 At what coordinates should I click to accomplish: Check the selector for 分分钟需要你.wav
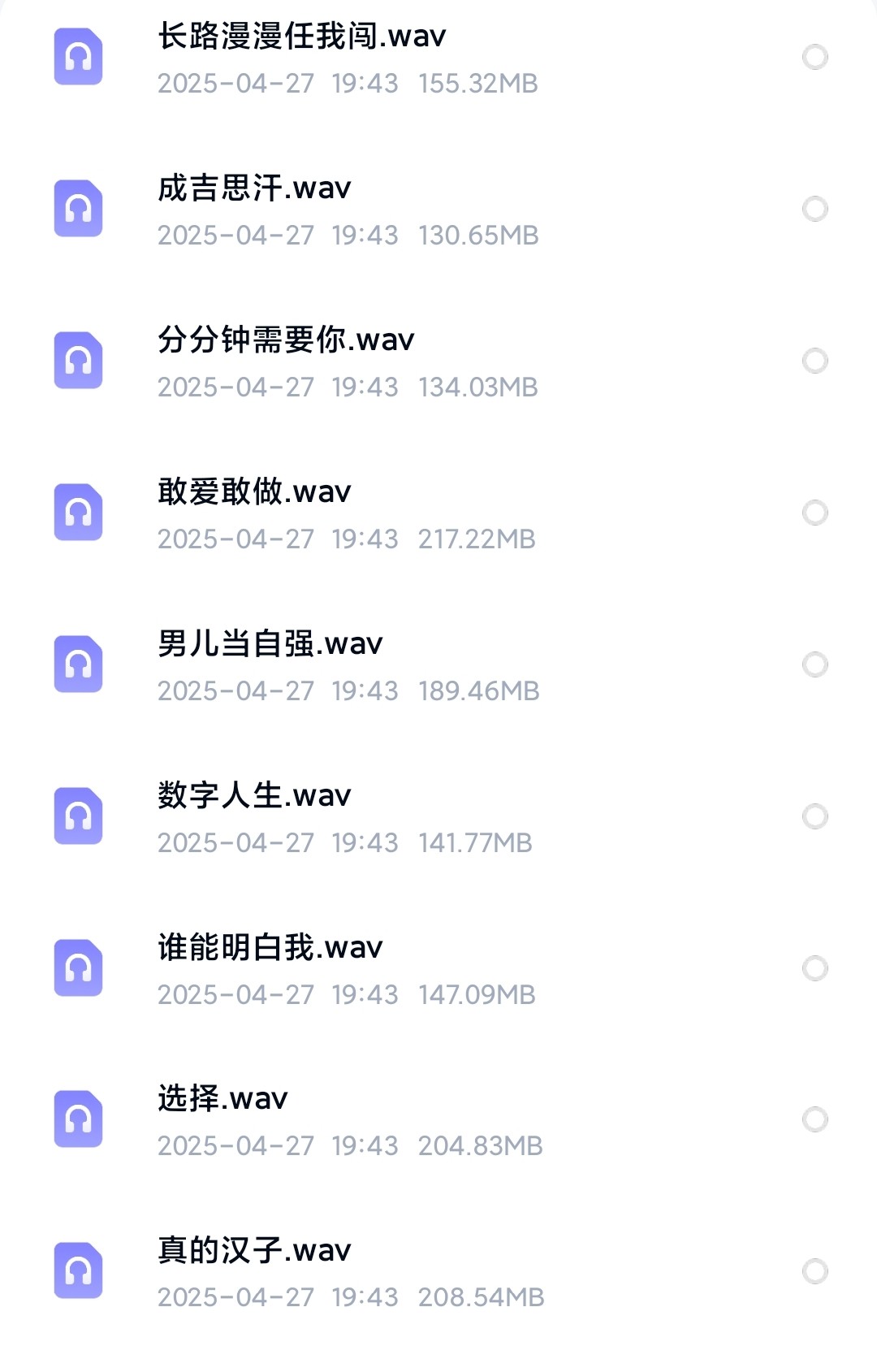pos(814,361)
